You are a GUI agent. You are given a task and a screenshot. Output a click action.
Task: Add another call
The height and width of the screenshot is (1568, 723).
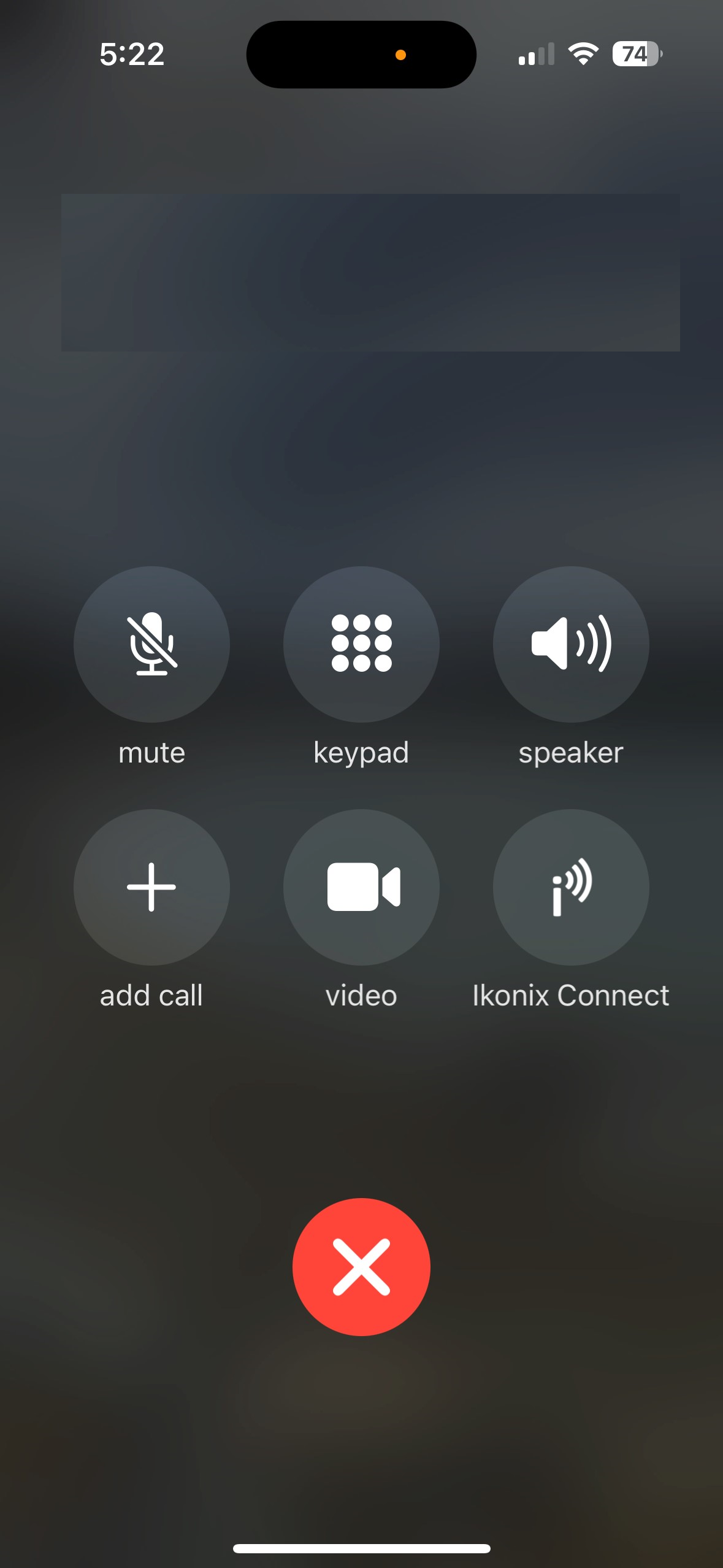point(151,886)
